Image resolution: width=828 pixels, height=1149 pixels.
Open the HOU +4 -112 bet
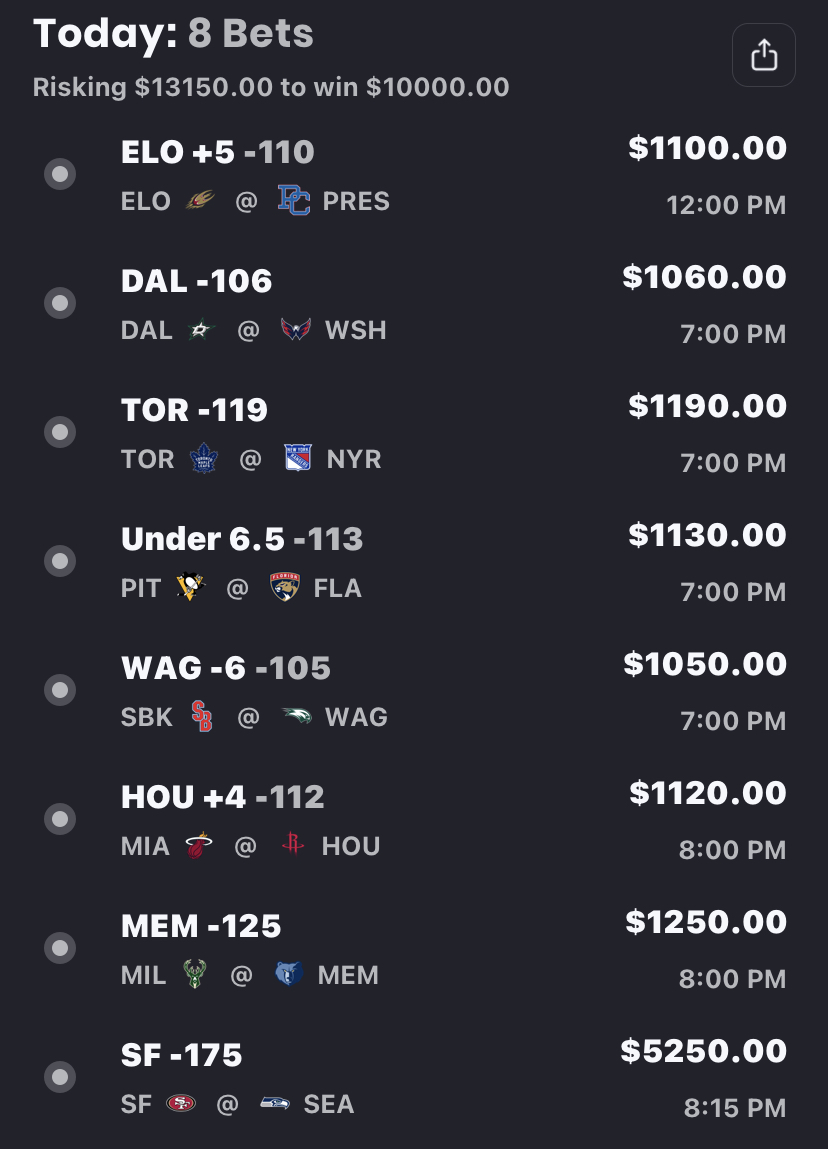[x=223, y=797]
